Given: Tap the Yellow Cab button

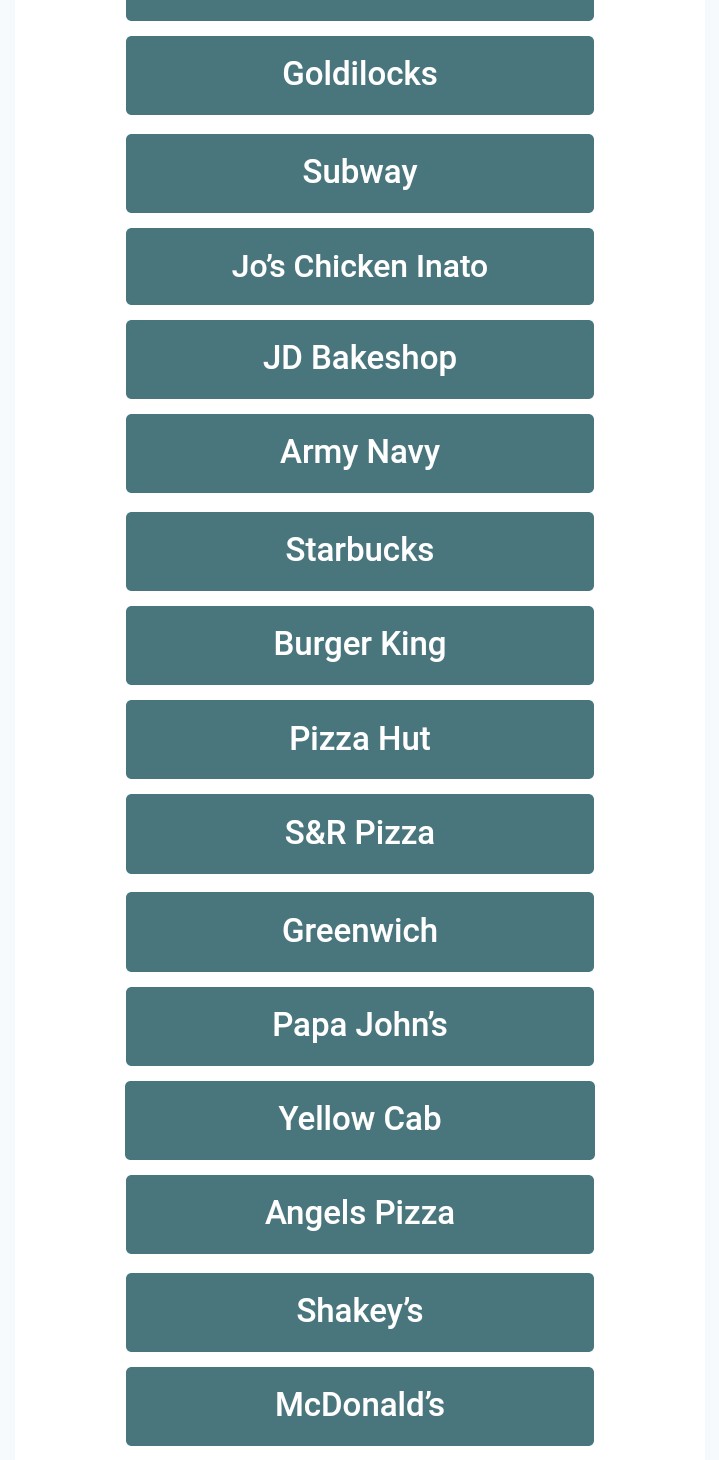Looking at the screenshot, I should click(360, 1120).
